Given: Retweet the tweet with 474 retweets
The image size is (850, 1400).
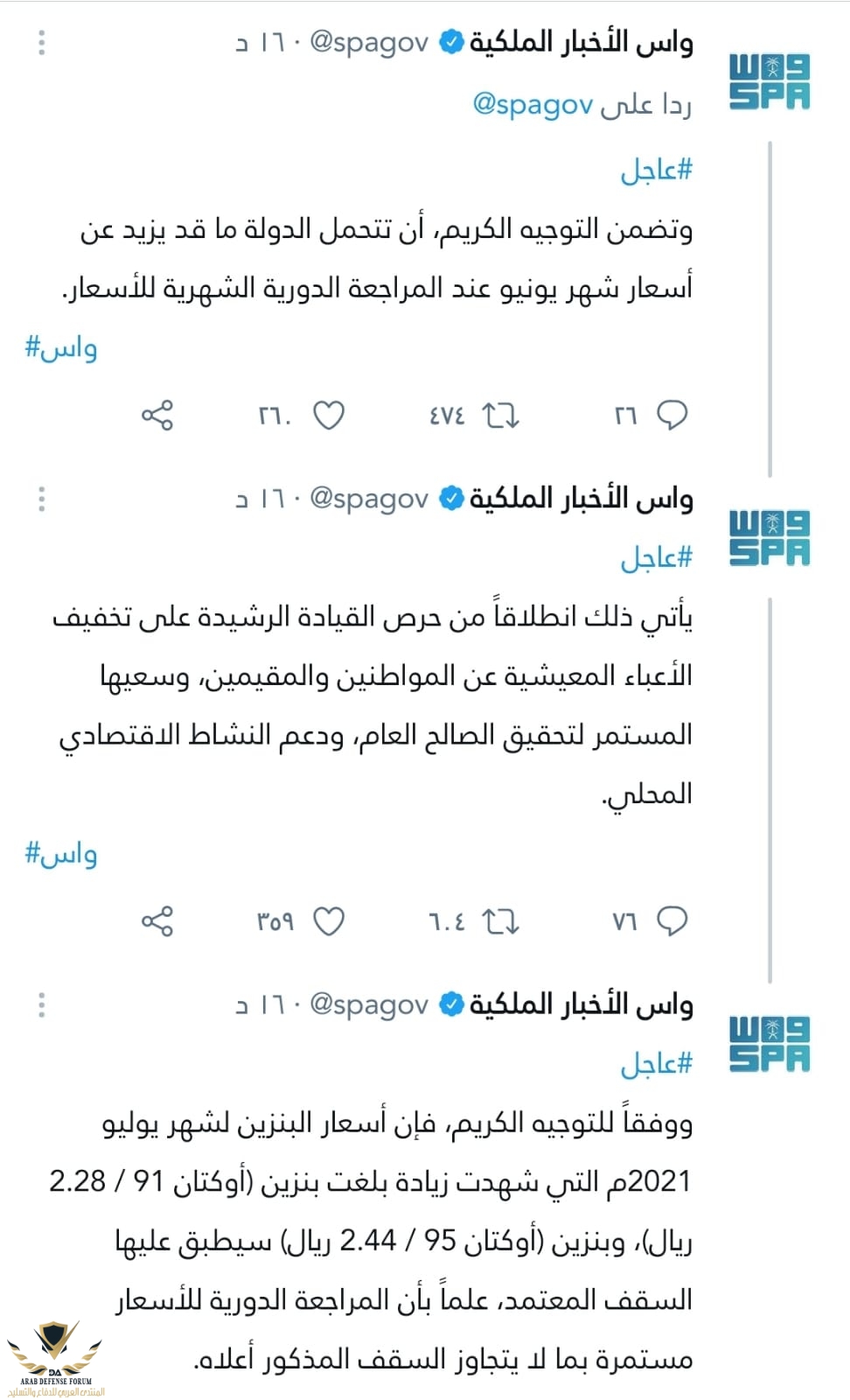Looking at the screenshot, I should tap(501, 415).
